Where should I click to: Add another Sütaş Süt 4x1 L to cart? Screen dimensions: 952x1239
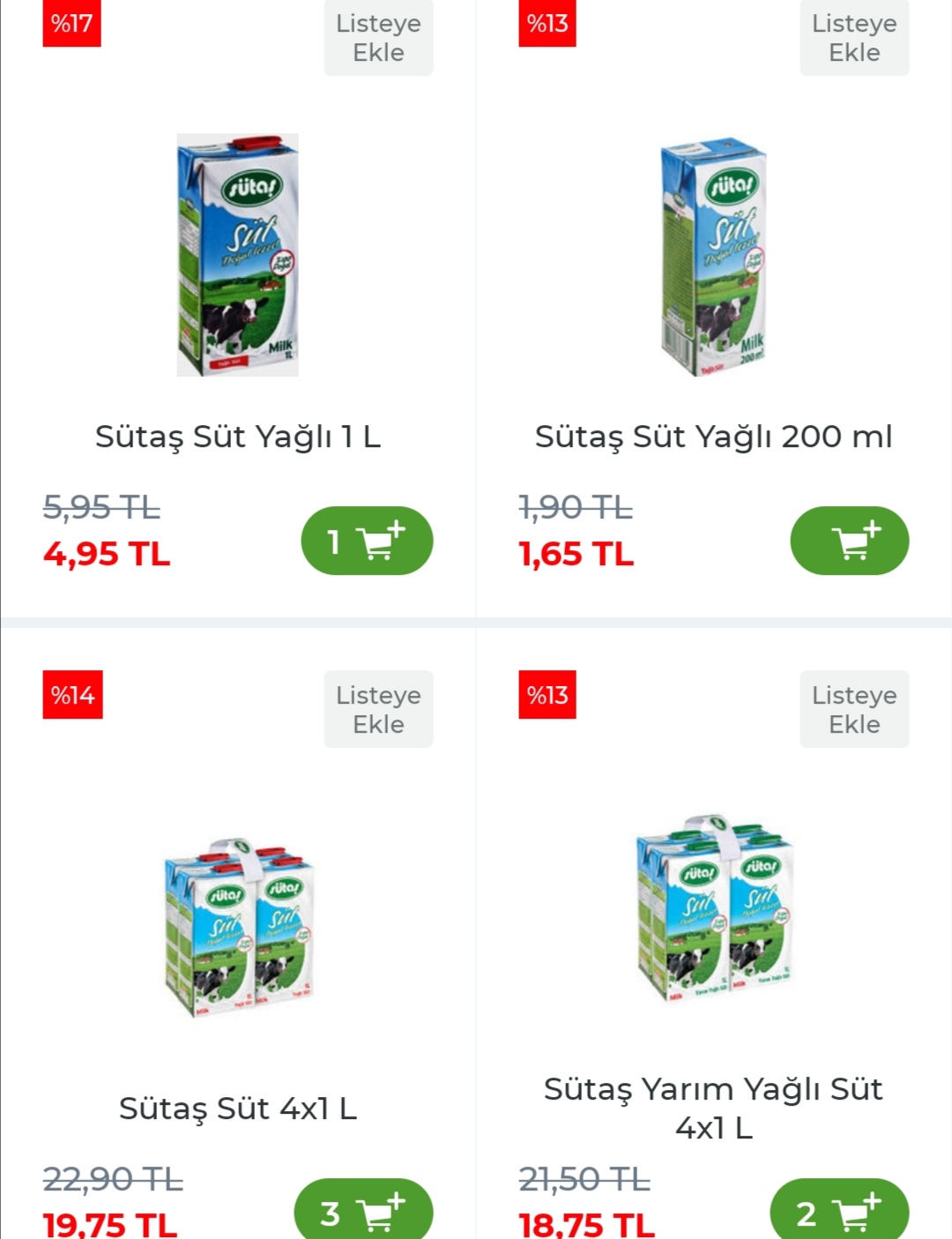click(364, 1212)
